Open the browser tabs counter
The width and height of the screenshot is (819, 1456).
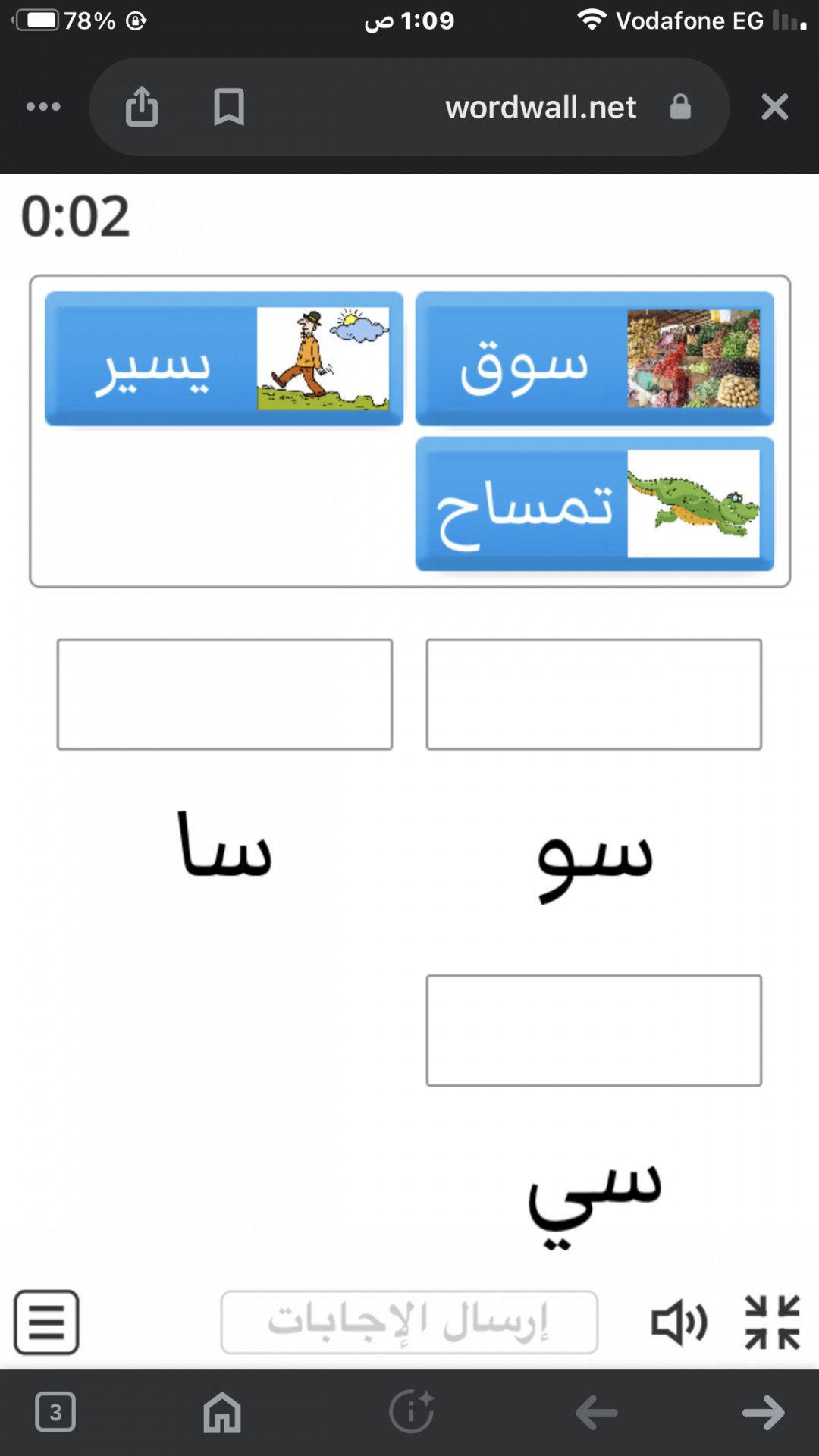click(x=55, y=1412)
